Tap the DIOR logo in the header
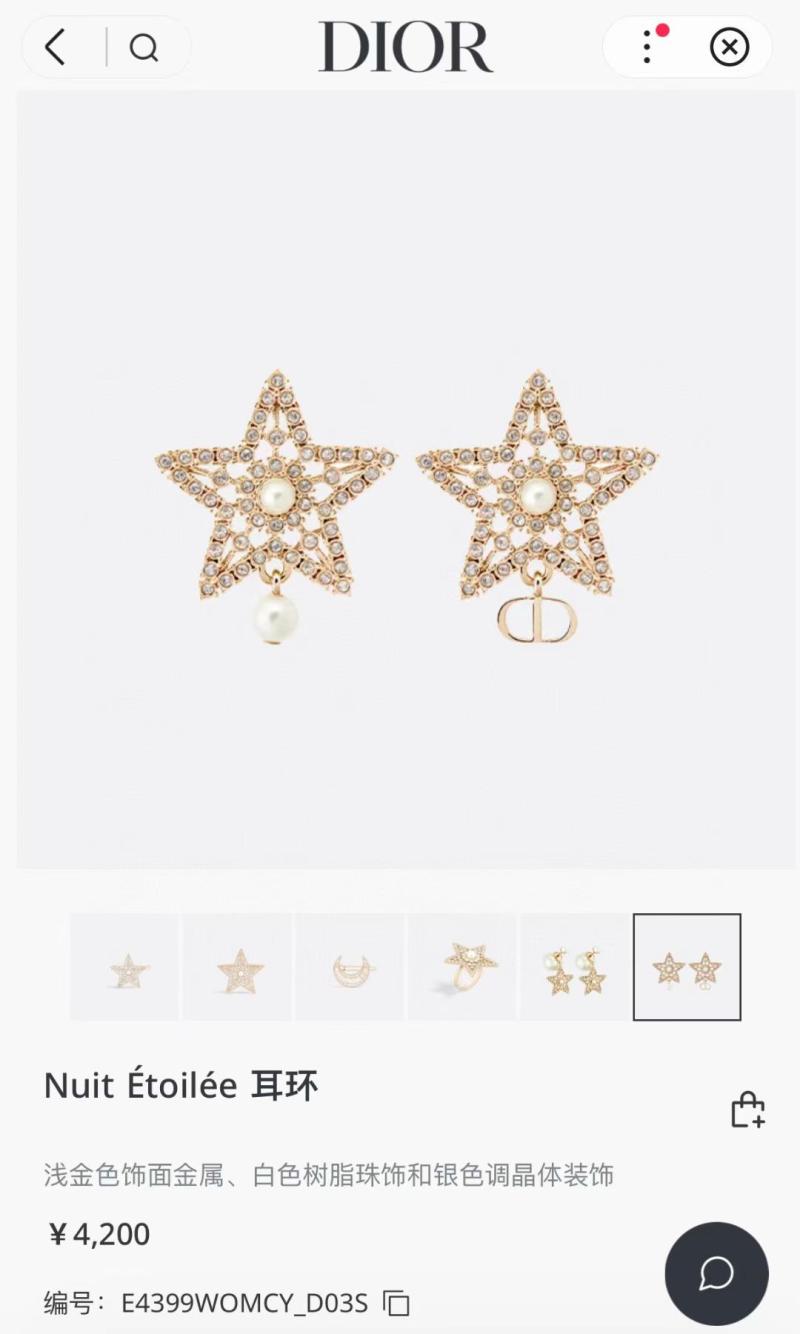Viewport: 800px width, 1334px height. [405, 47]
